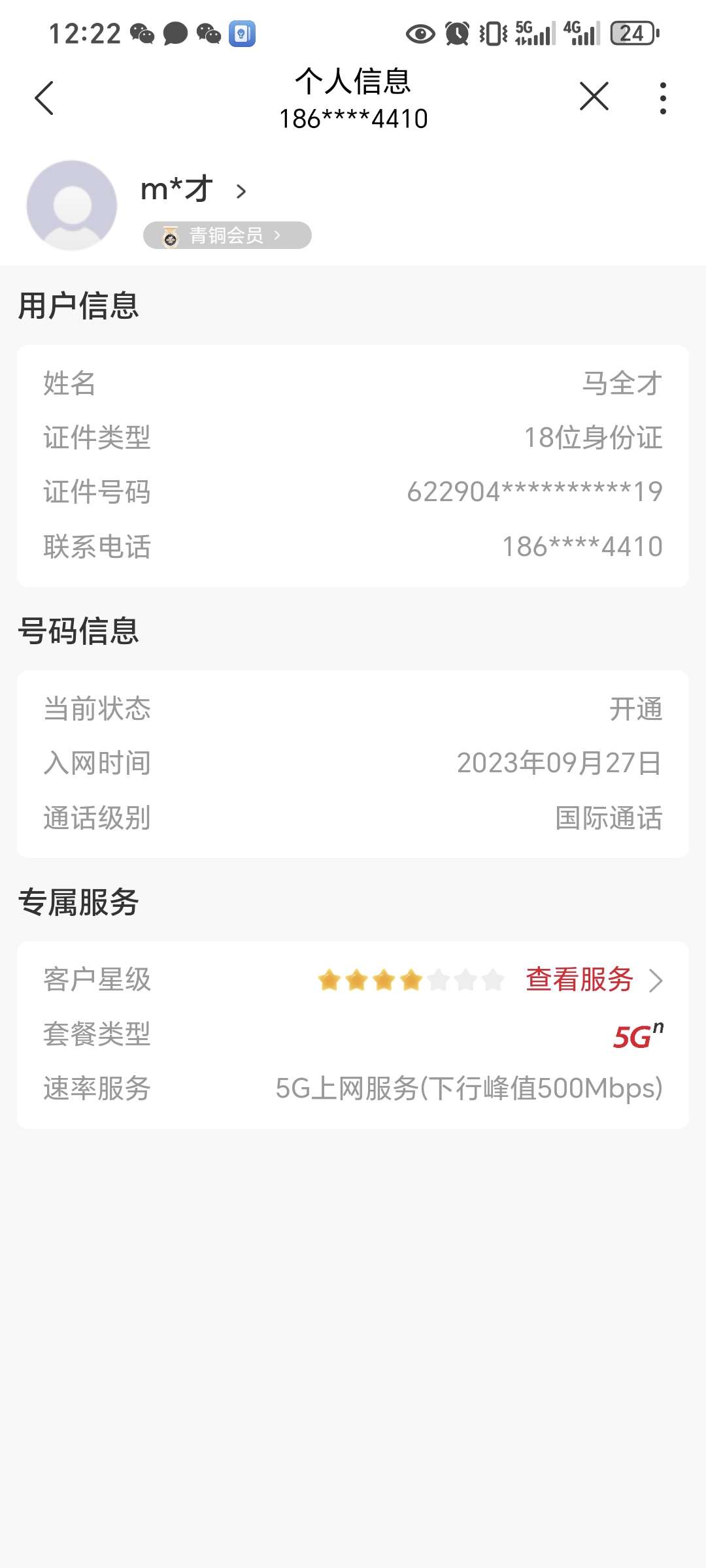This screenshot has height=1568, width=706.
Task: Open the 青铜会员 membership badge
Action: click(227, 235)
